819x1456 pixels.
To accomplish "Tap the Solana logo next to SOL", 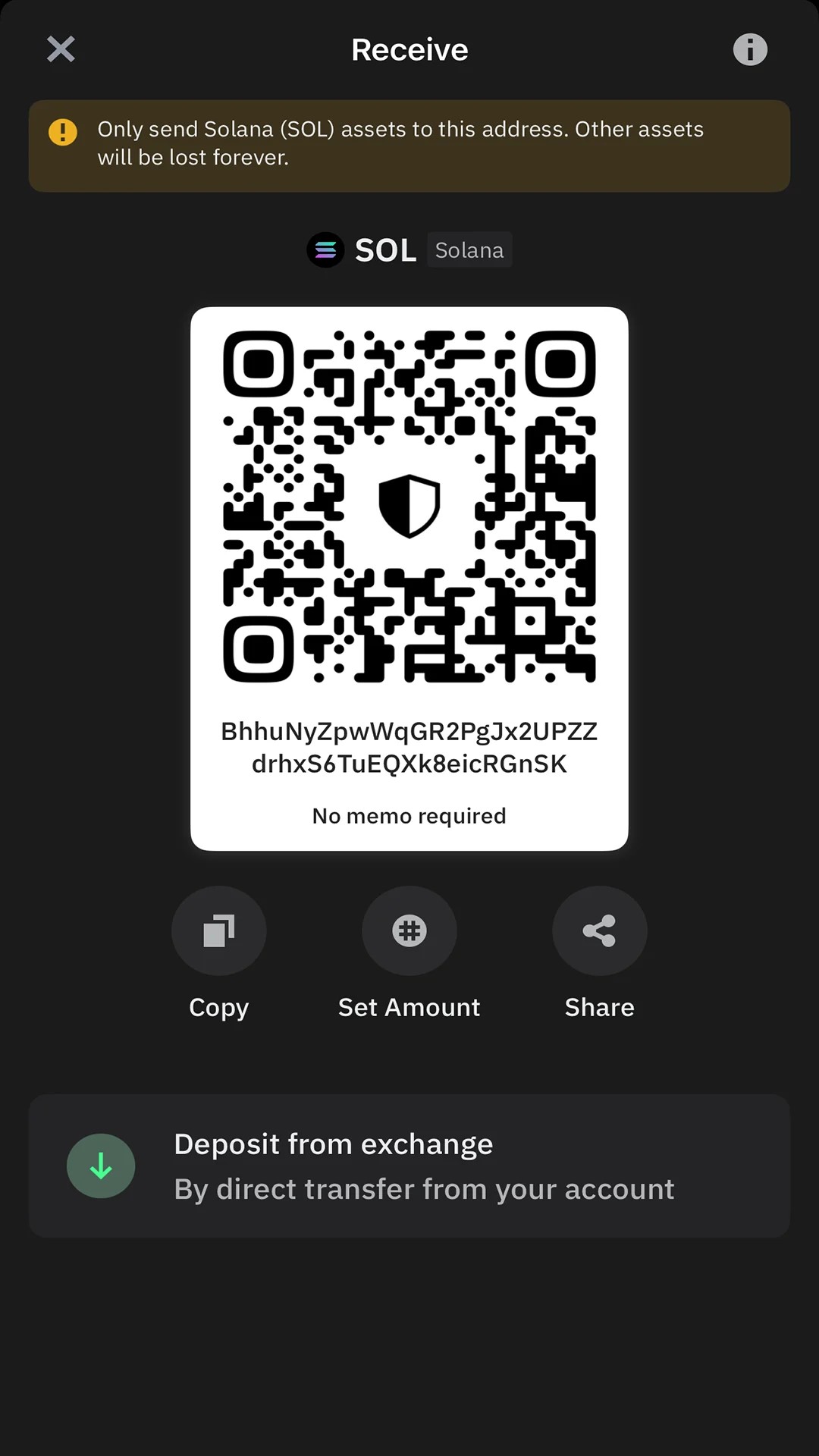I will (x=325, y=249).
